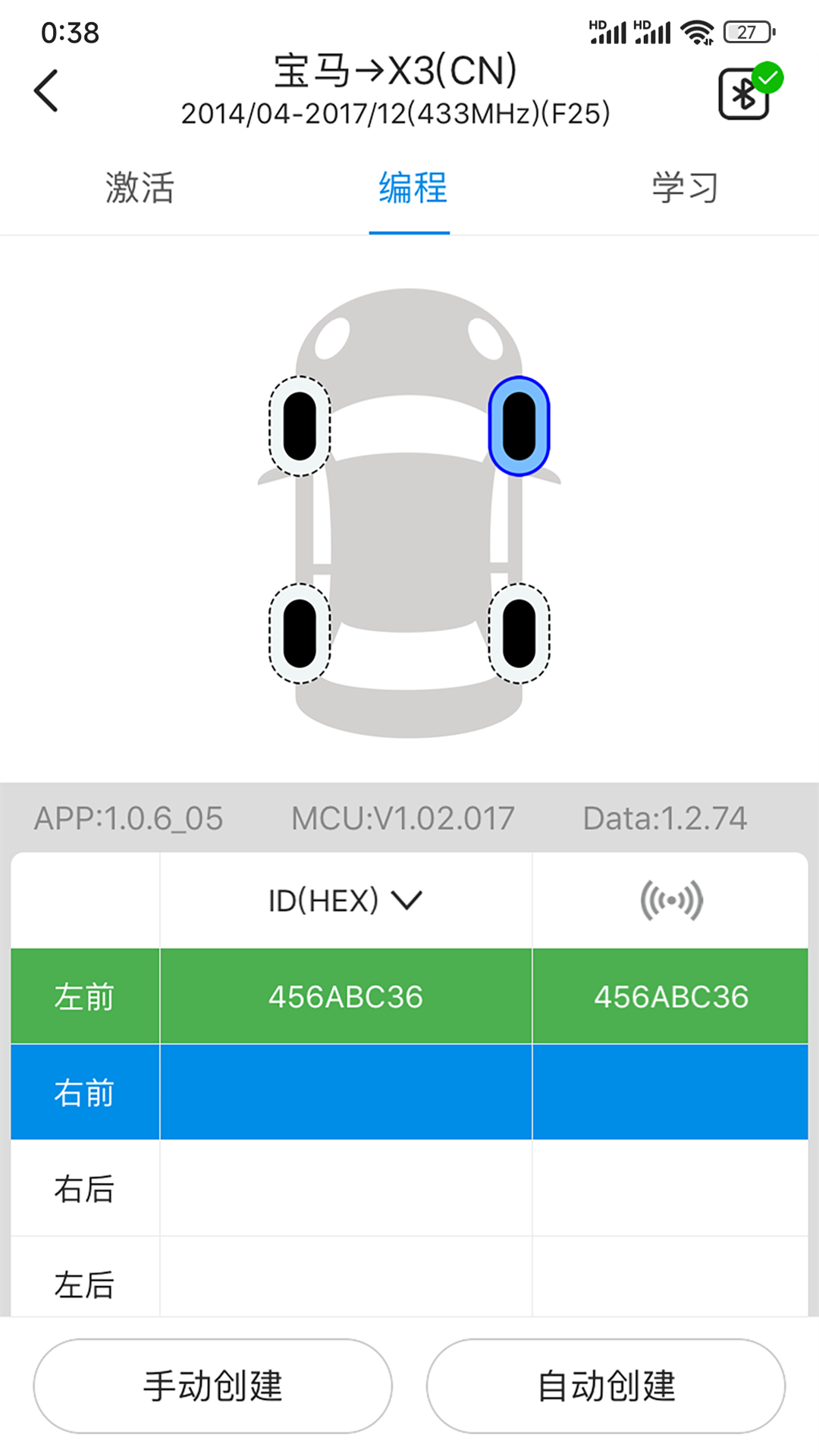
Task: Collapse the ID display options
Action: (x=406, y=901)
